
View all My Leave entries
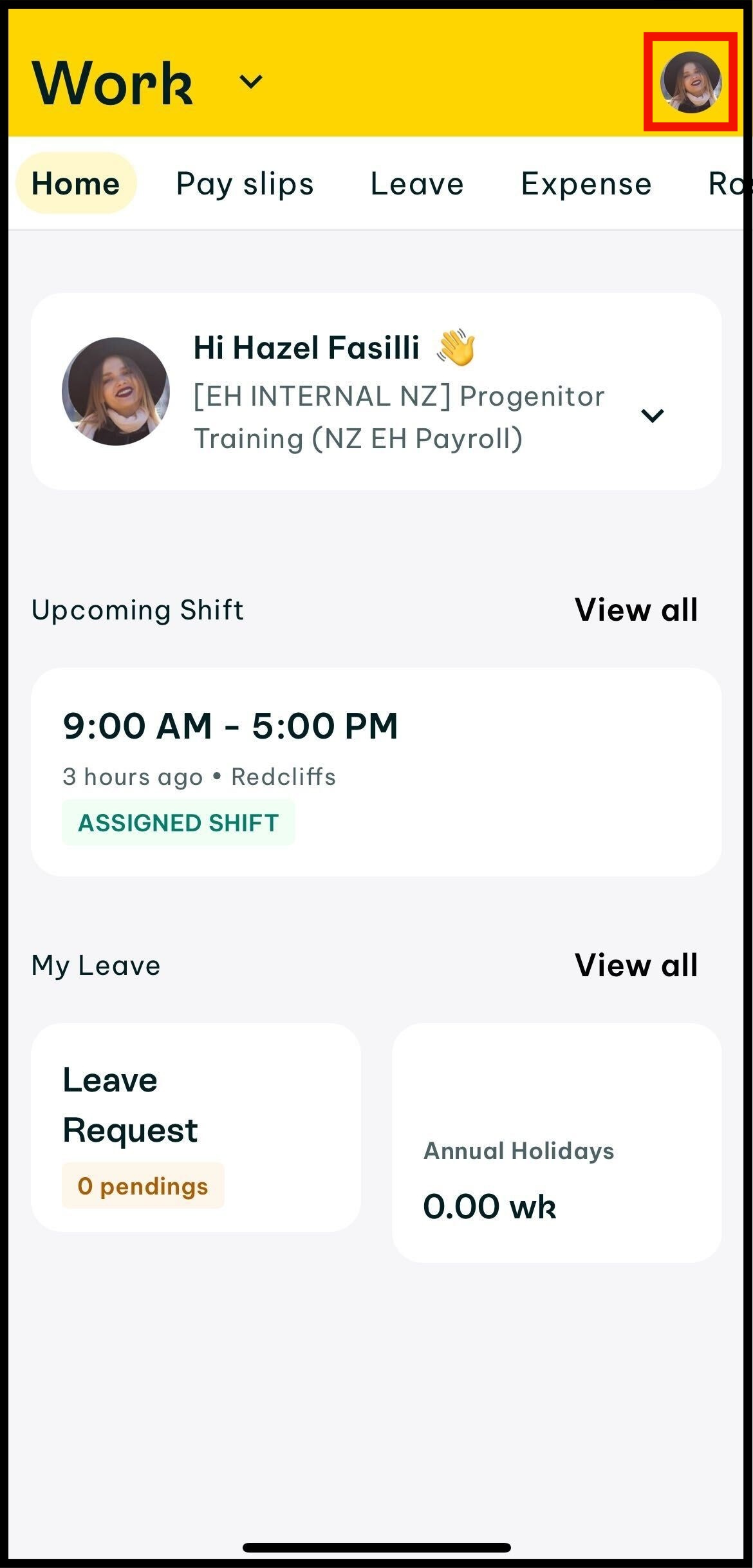pos(636,965)
